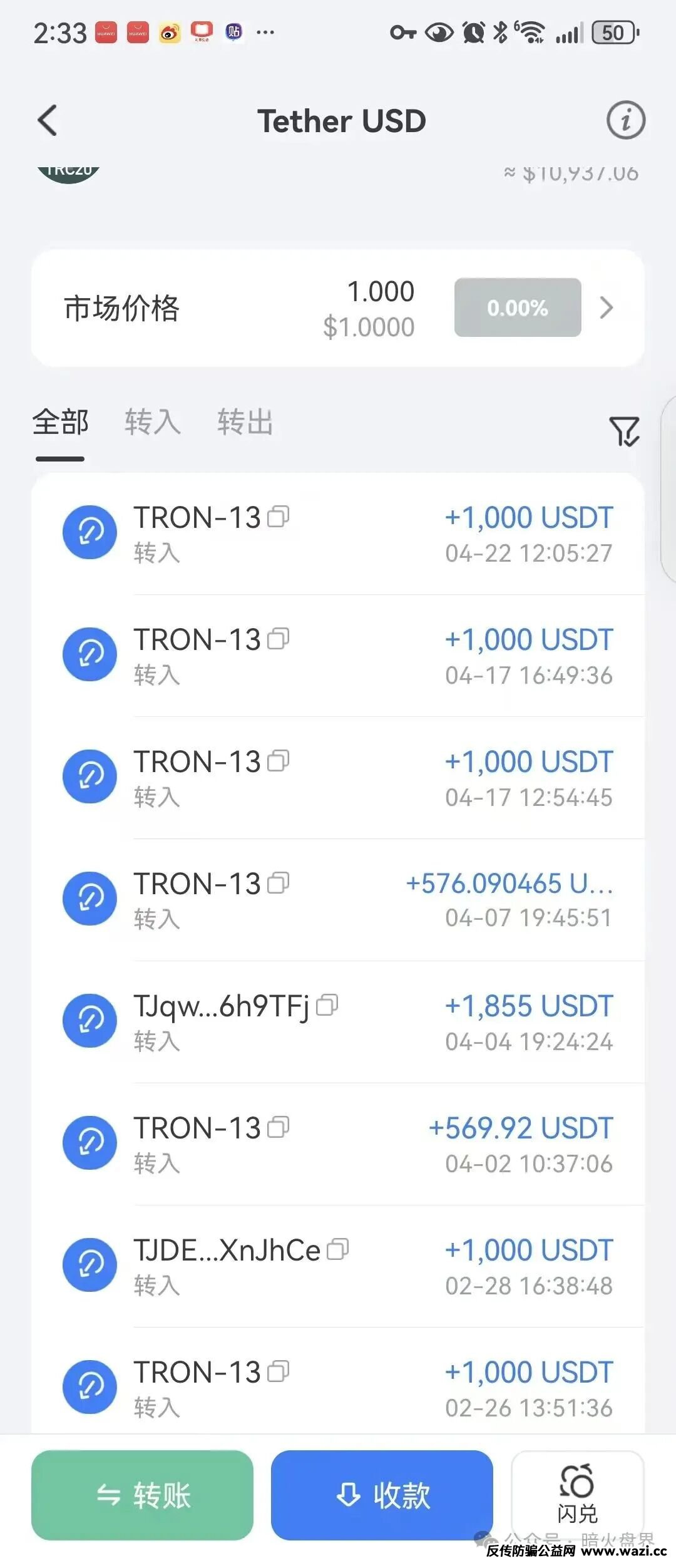
Task: Open 闪兑 flash swap
Action: click(577, 1493)
